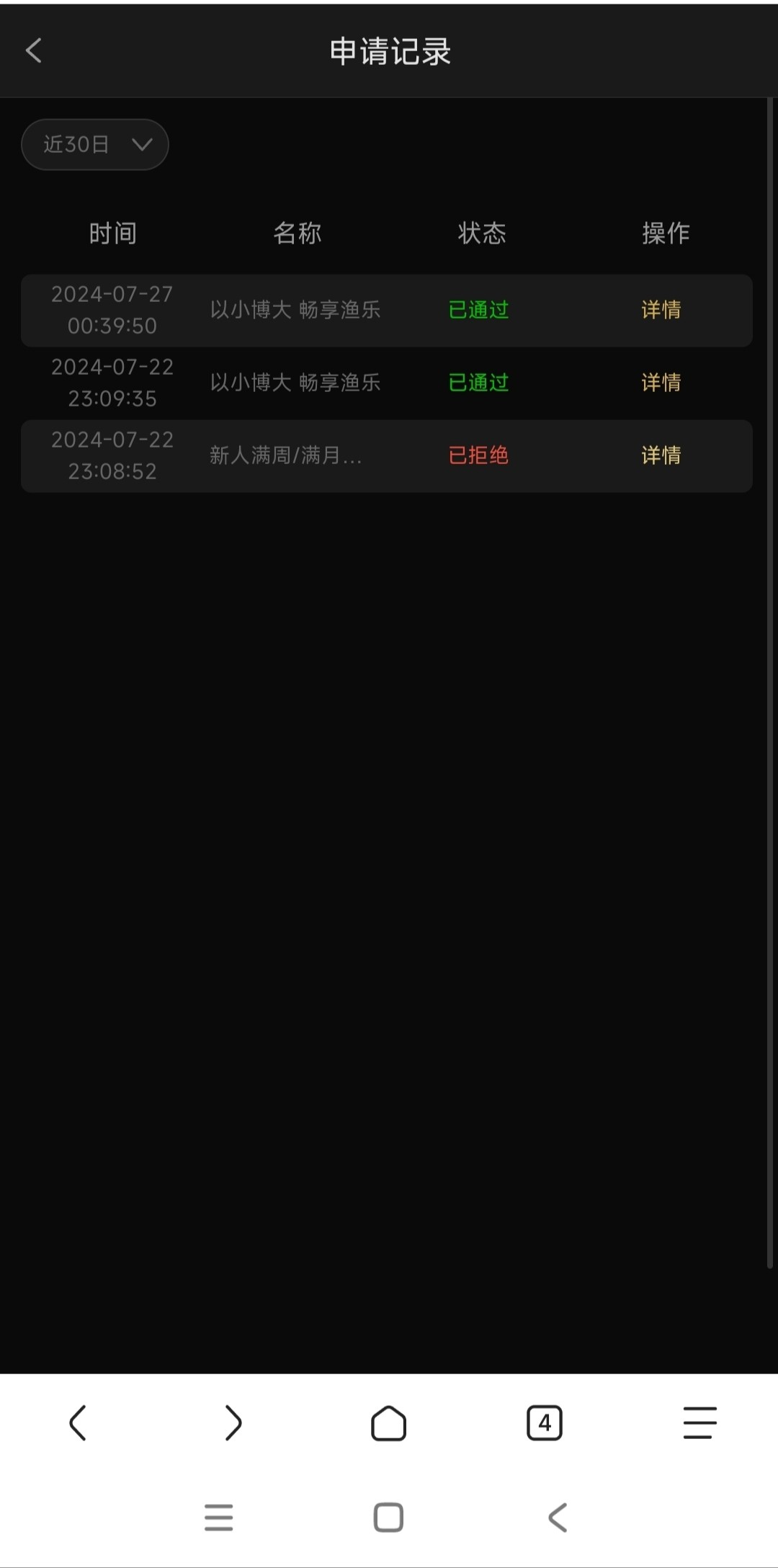This screenshot has height=1568, width=778.
Task: Open the 近30日 date range dropdown
Action: click(95, 145)
